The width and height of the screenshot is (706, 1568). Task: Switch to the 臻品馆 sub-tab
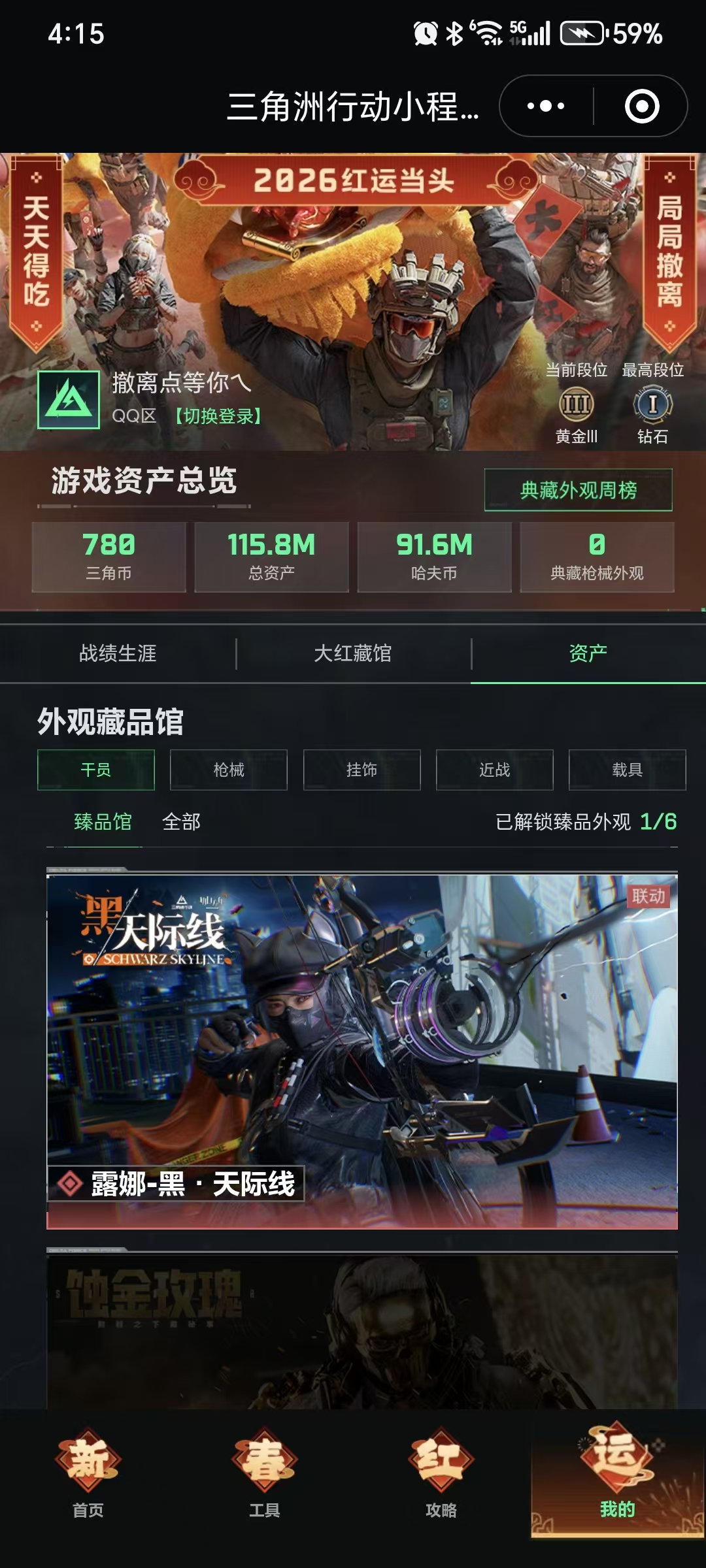[x=103, y=822]
